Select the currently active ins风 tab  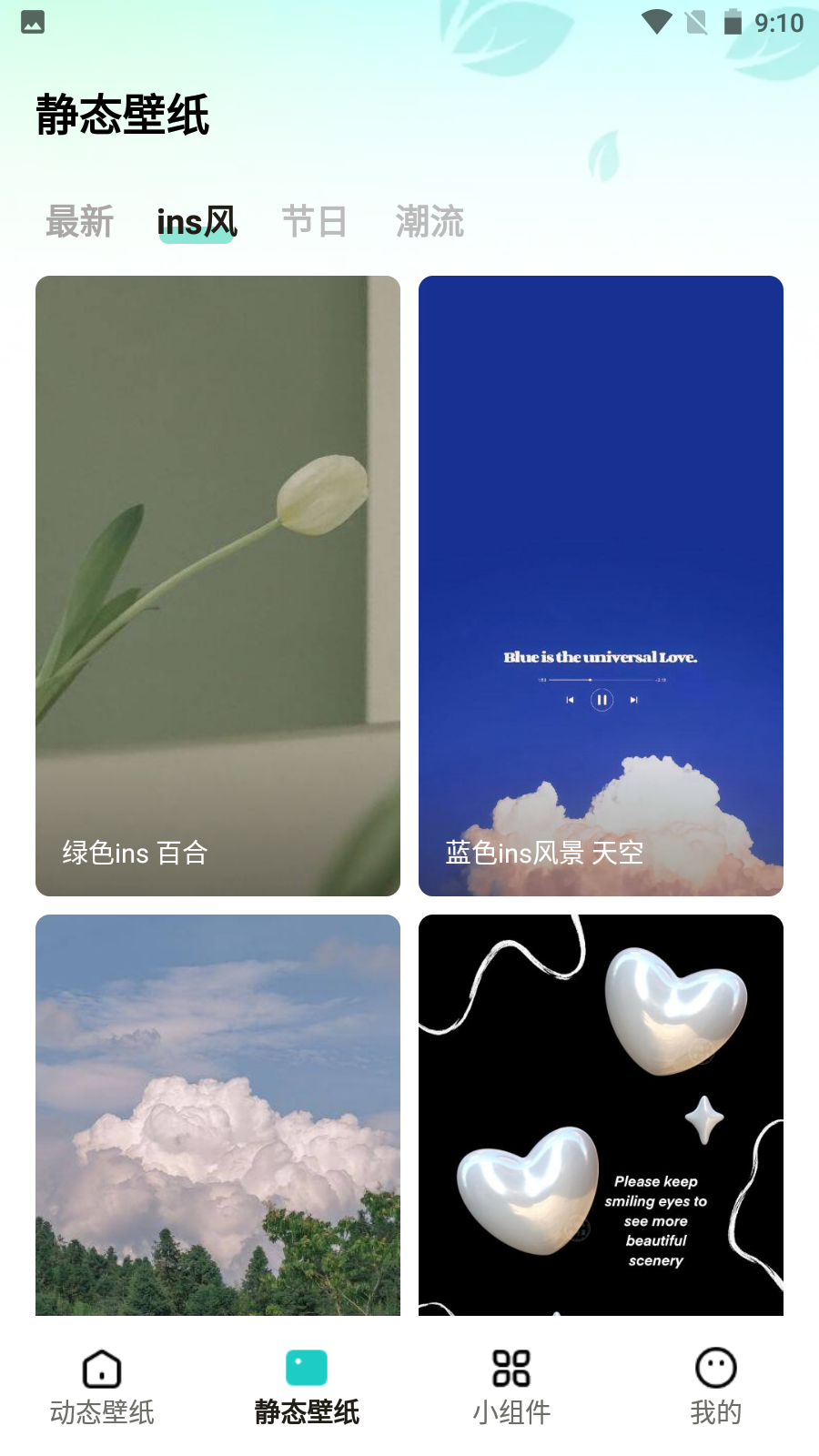(196, 221)
